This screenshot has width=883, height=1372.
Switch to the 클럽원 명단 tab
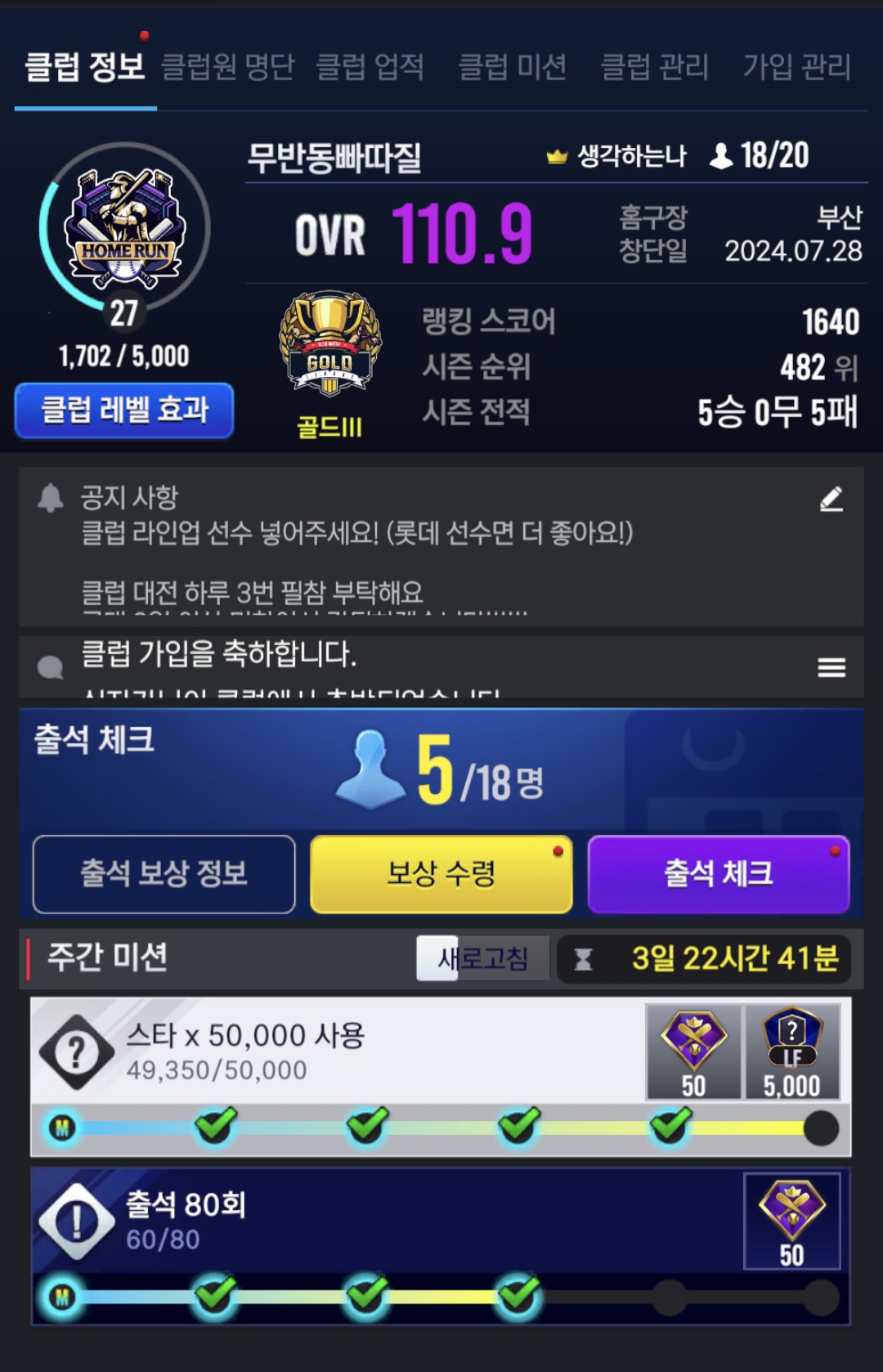pyautogui.click(x=227, y=67)
